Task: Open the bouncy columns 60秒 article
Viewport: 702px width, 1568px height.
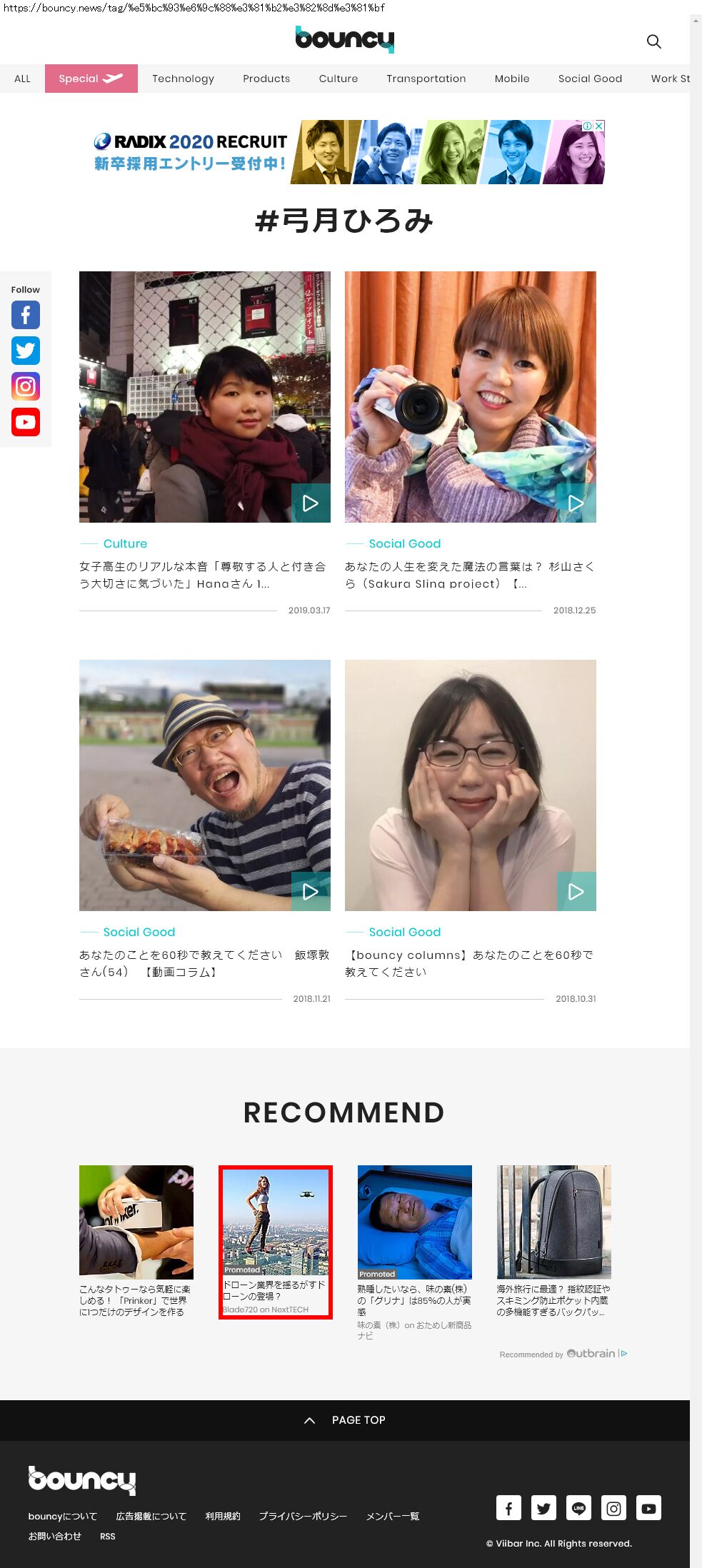Action: 470,963
